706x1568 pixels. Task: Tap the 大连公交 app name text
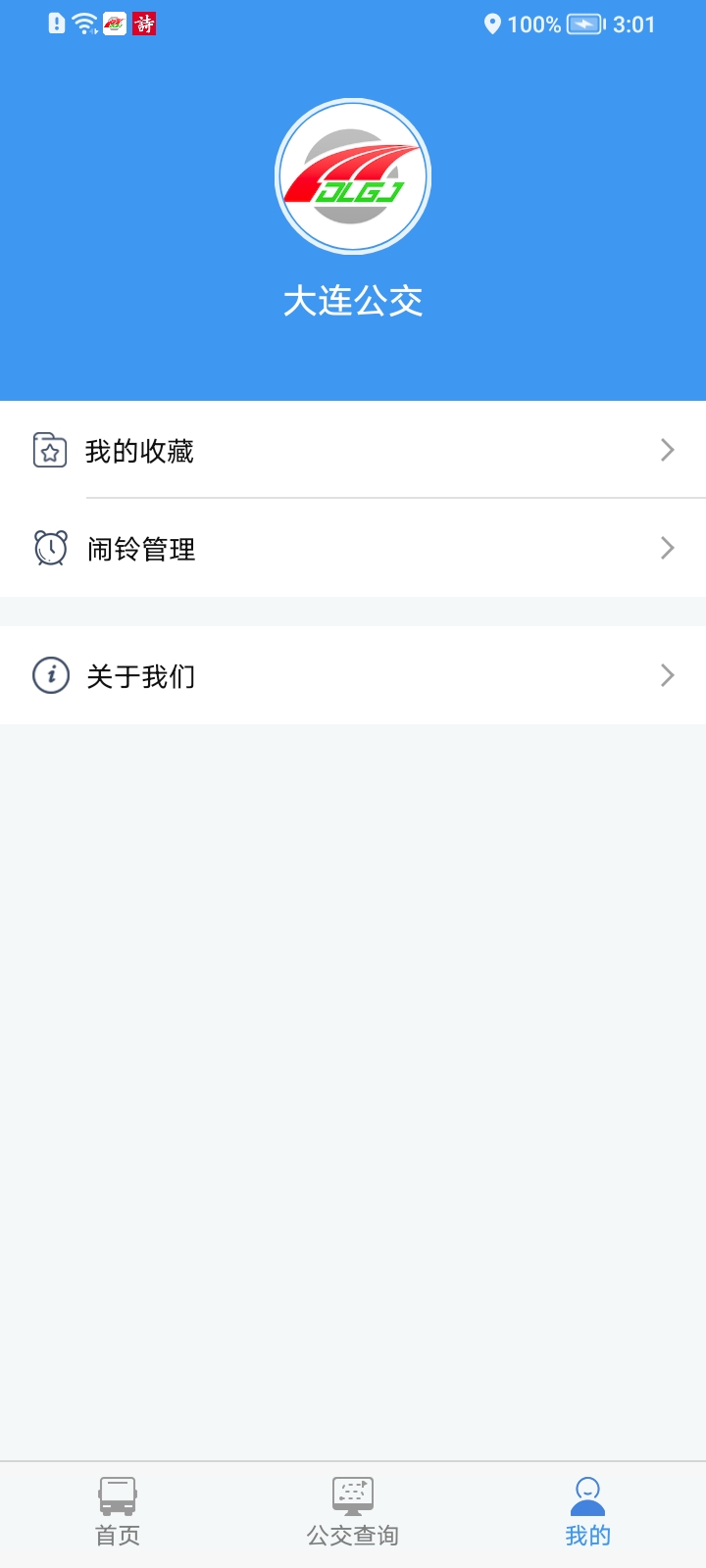[x=352, y=302]
